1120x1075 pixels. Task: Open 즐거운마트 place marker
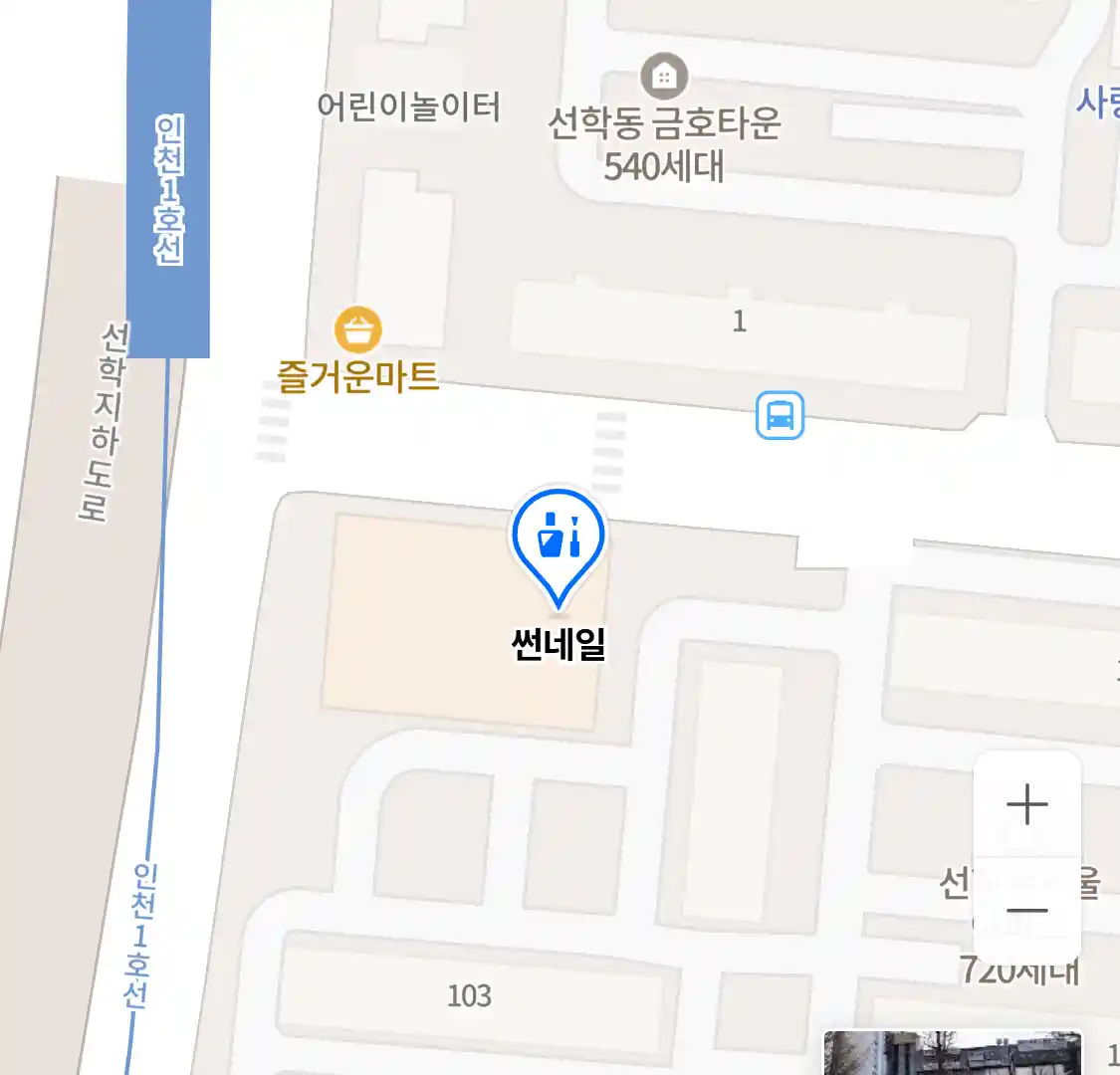click(358, 330)
